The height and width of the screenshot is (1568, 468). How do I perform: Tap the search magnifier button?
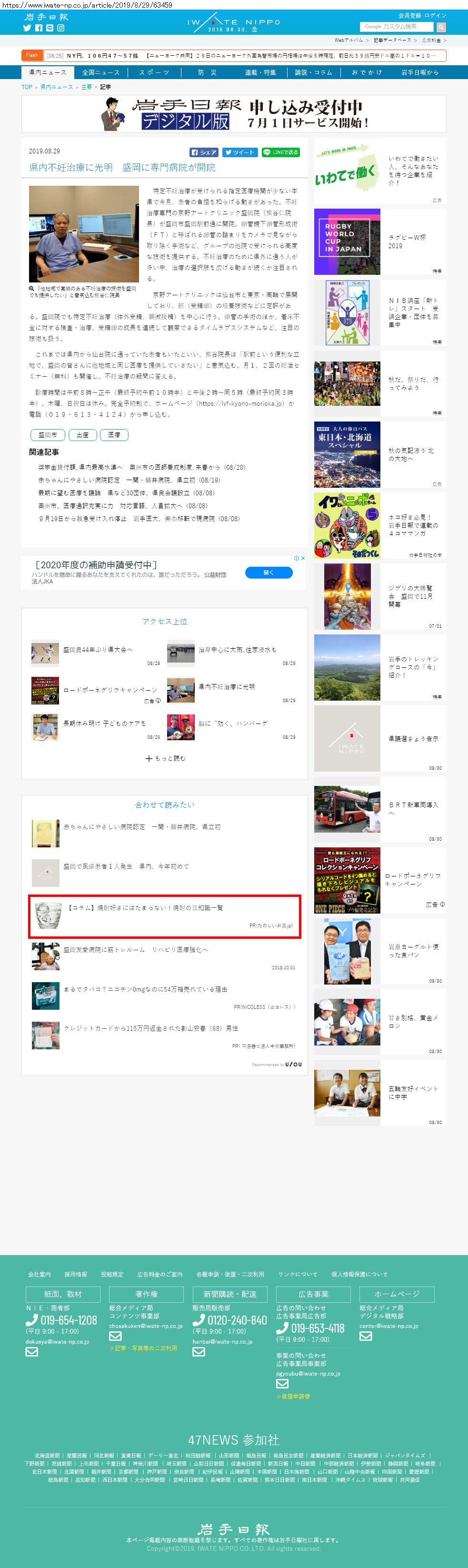pos(440,27)
